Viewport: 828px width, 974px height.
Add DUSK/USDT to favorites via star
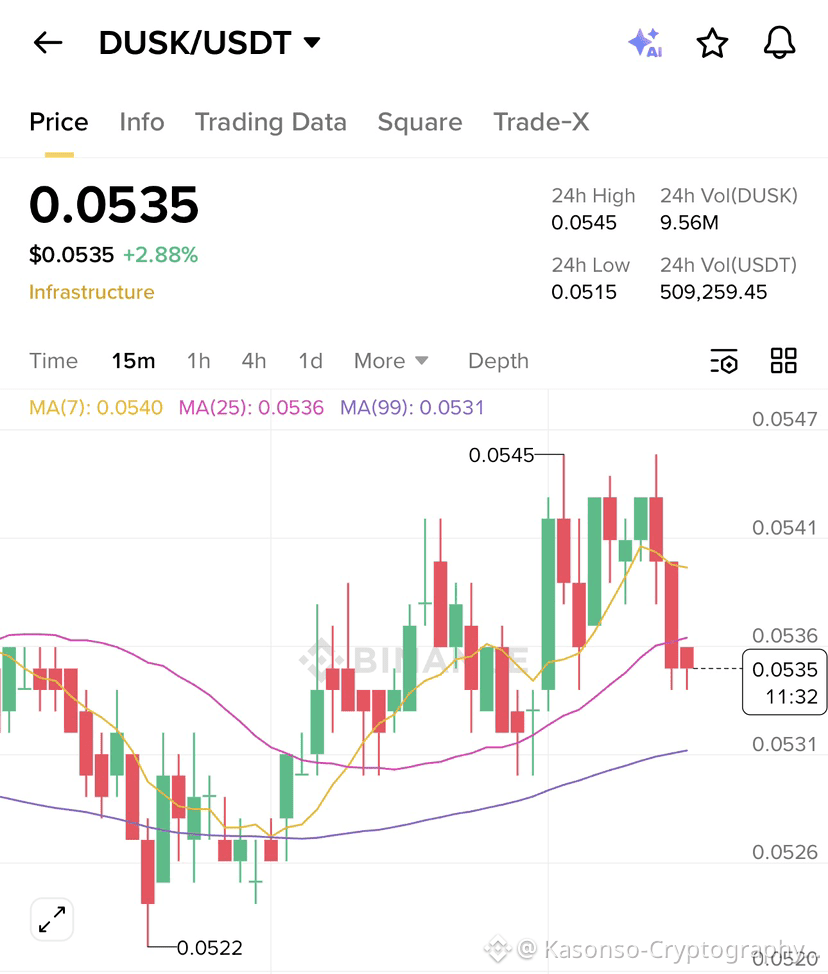coord(712,43)
